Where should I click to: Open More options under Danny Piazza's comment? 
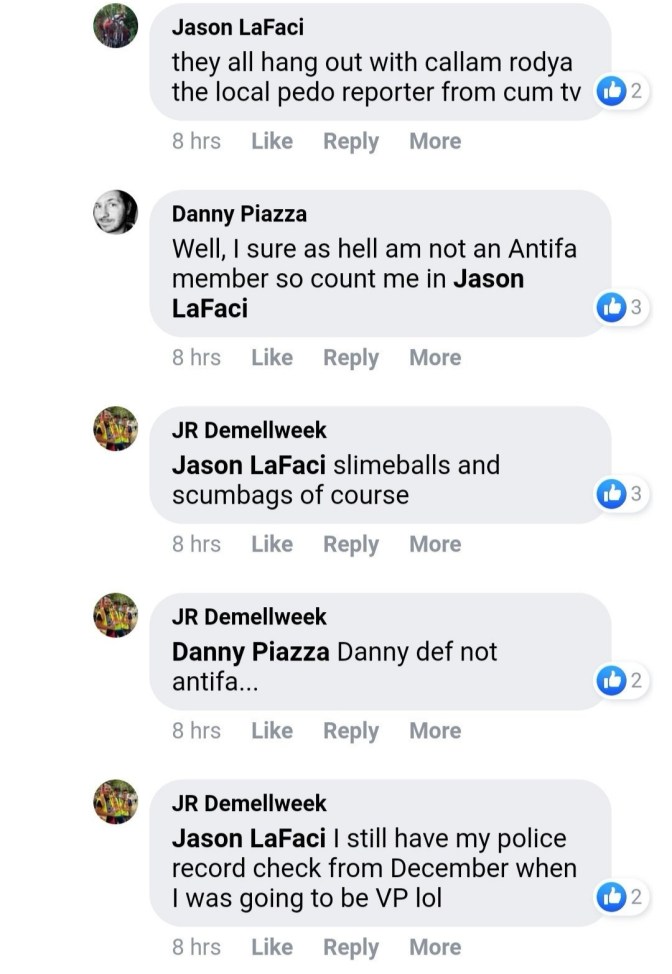434,357
